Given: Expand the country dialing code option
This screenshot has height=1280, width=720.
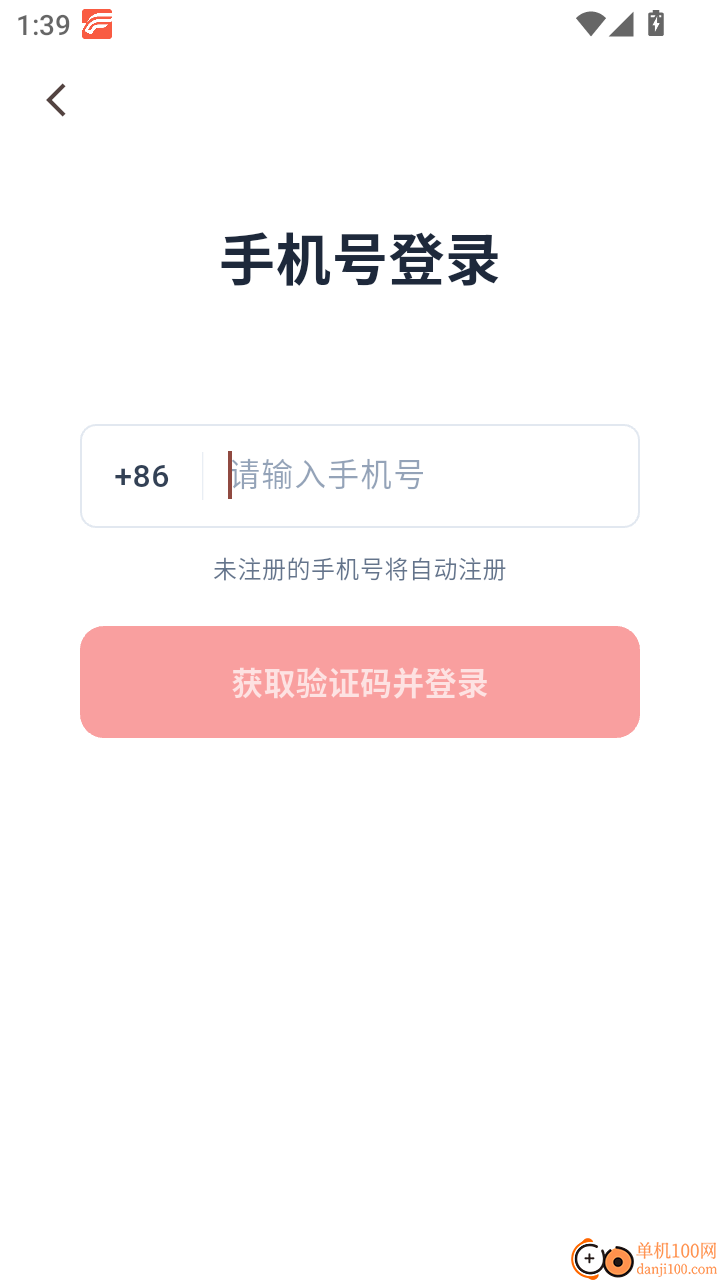Looking at the screenshot, I should tap(141, 476).
